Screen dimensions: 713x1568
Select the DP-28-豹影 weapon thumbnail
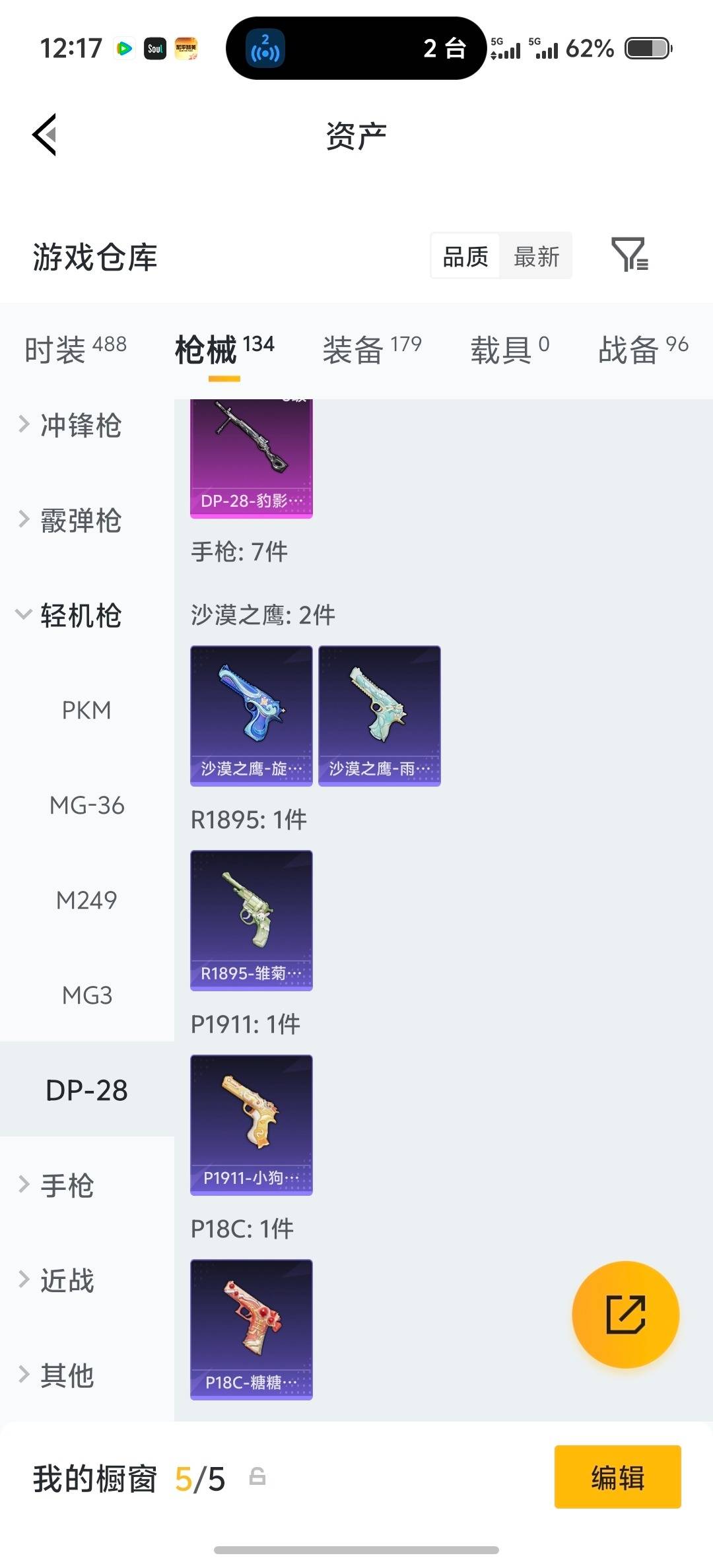pyautogui.click(x=251, y=455)
